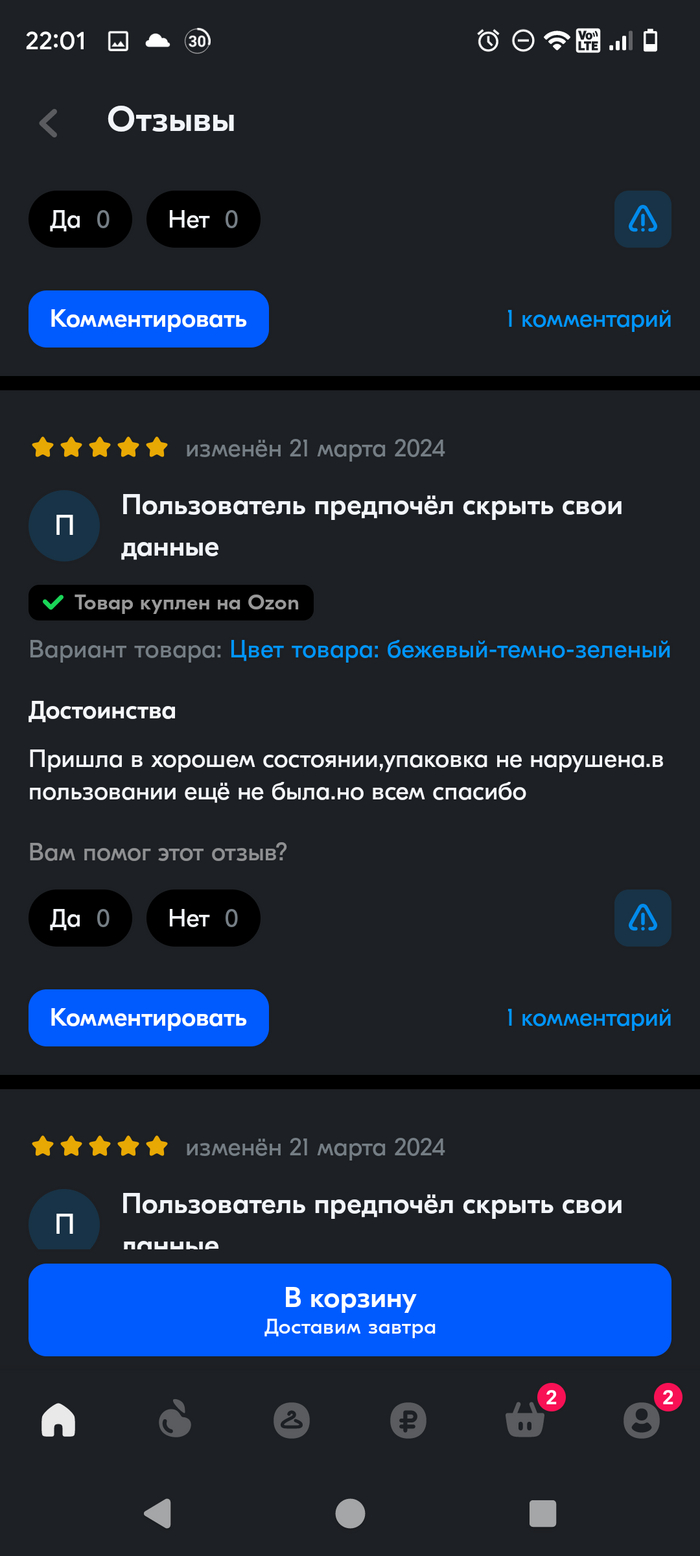This screenshot has height=1556, width=700.
Task: Open the profile tab
Action: [641, 1420]
